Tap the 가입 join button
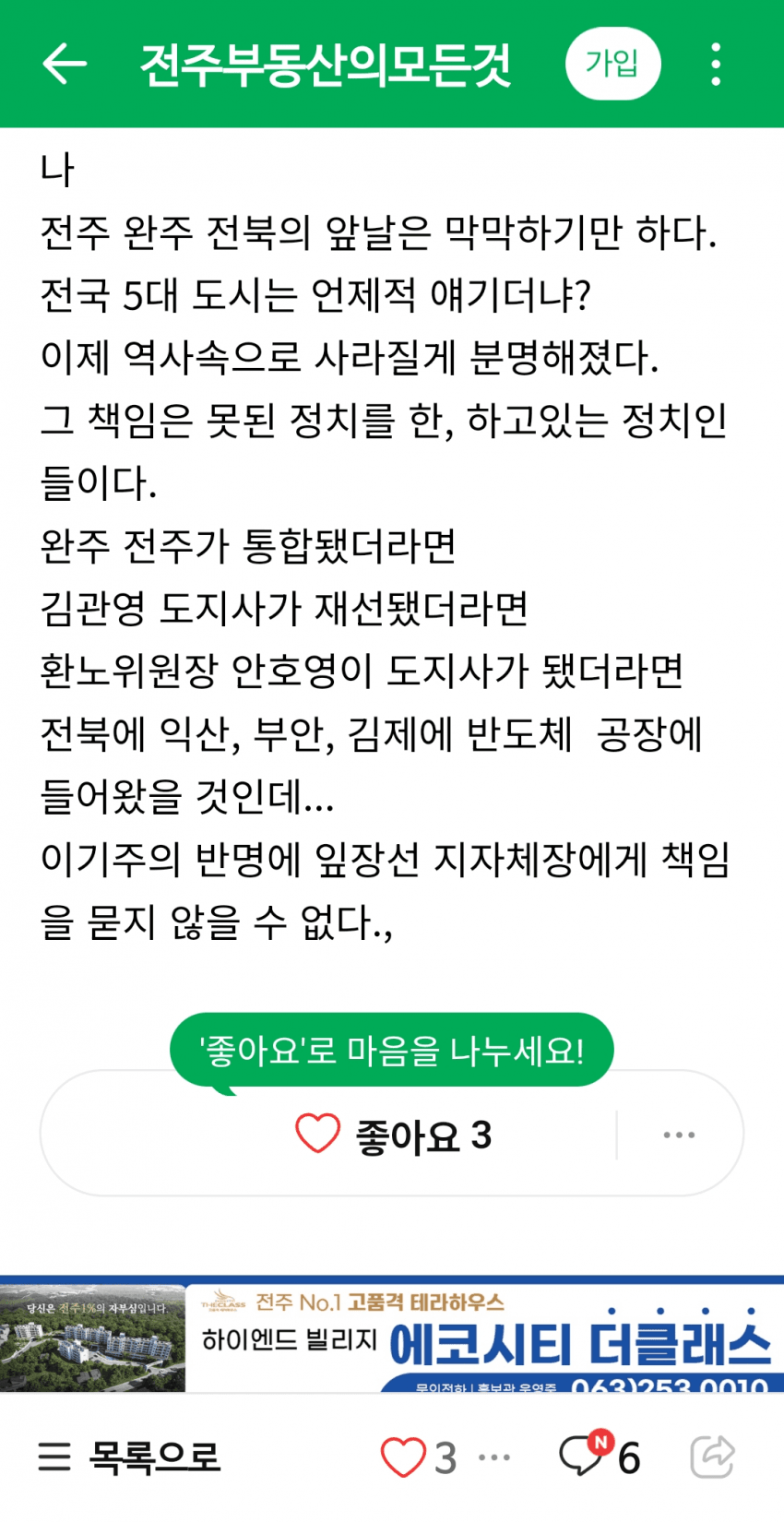This screenshot has height=1522, width=784. tap(612, 64)
